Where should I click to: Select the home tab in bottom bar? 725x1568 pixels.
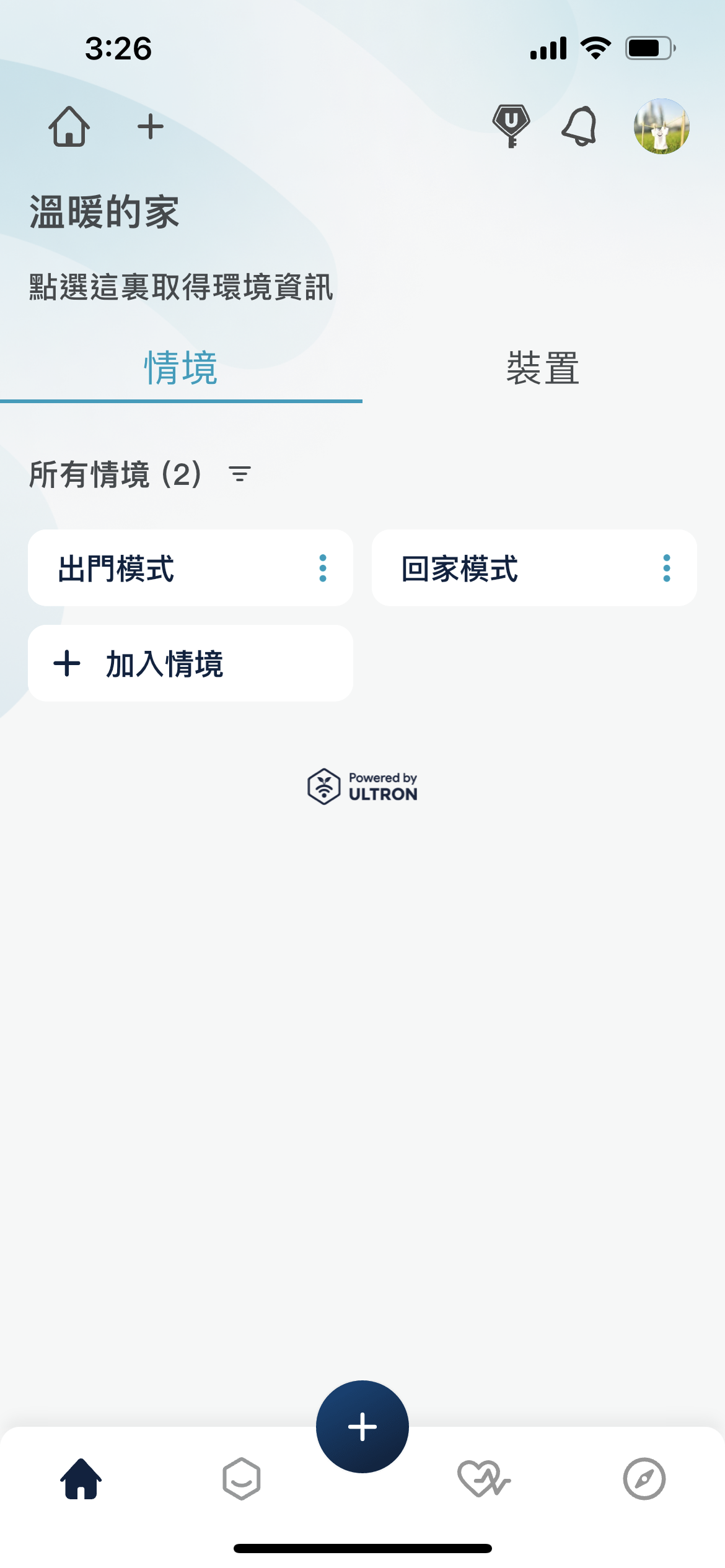tap(81, 1479)
